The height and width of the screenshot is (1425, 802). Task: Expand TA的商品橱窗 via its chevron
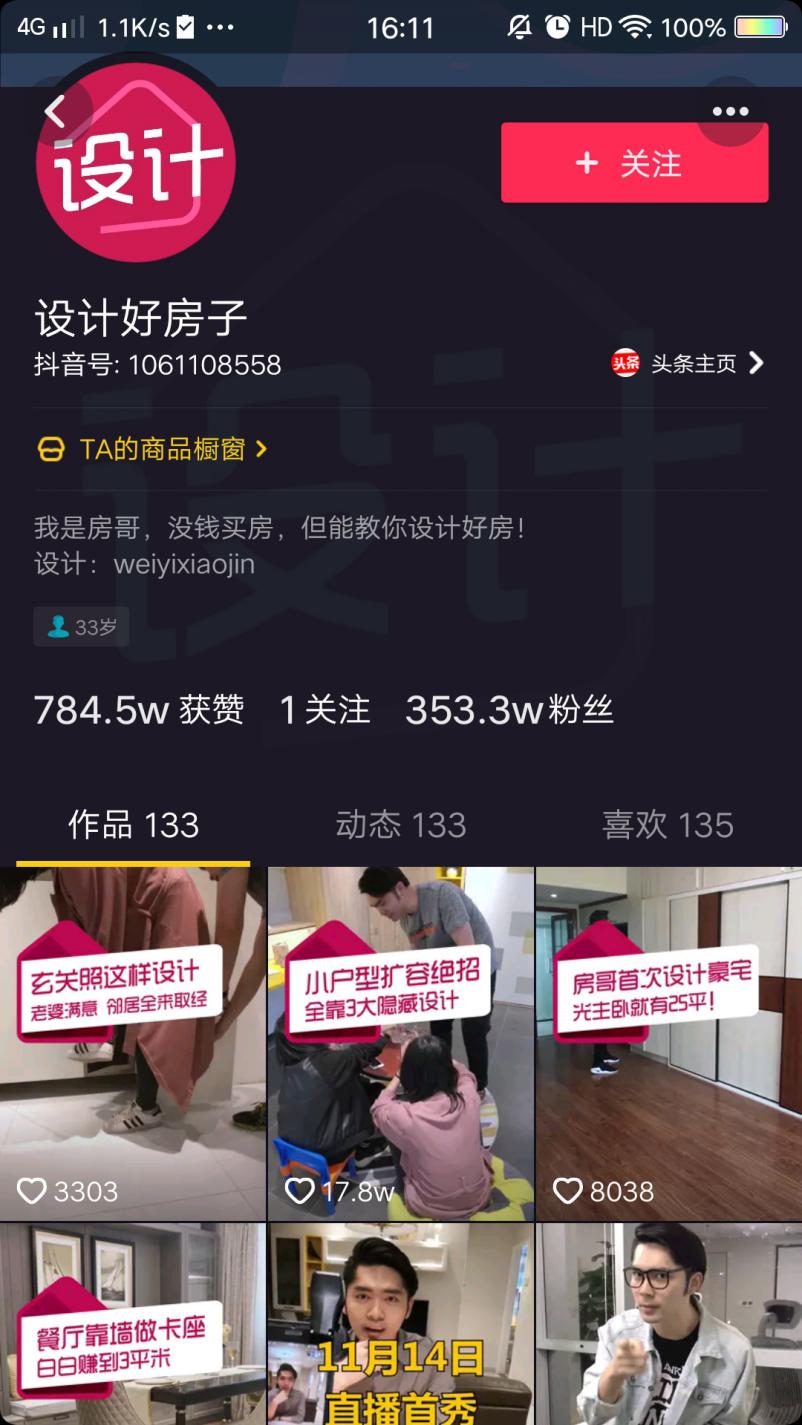[262, 449]
